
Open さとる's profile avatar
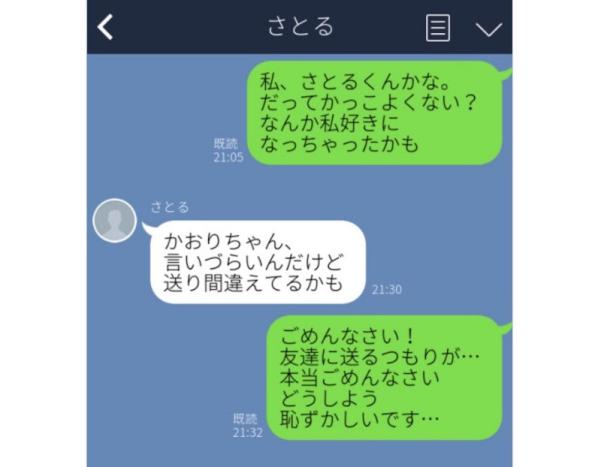(x=115, y=221)
